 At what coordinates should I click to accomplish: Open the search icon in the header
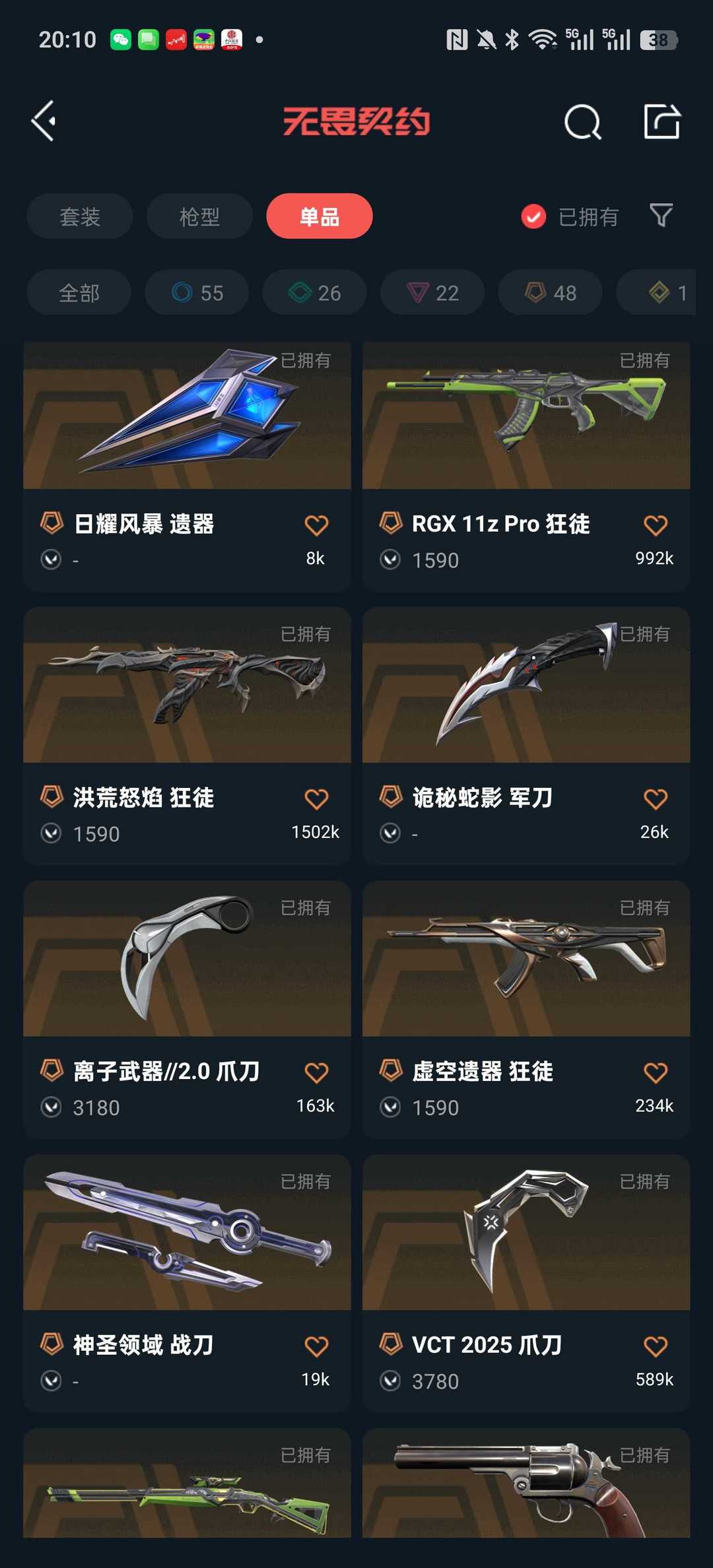click(582, 122)
